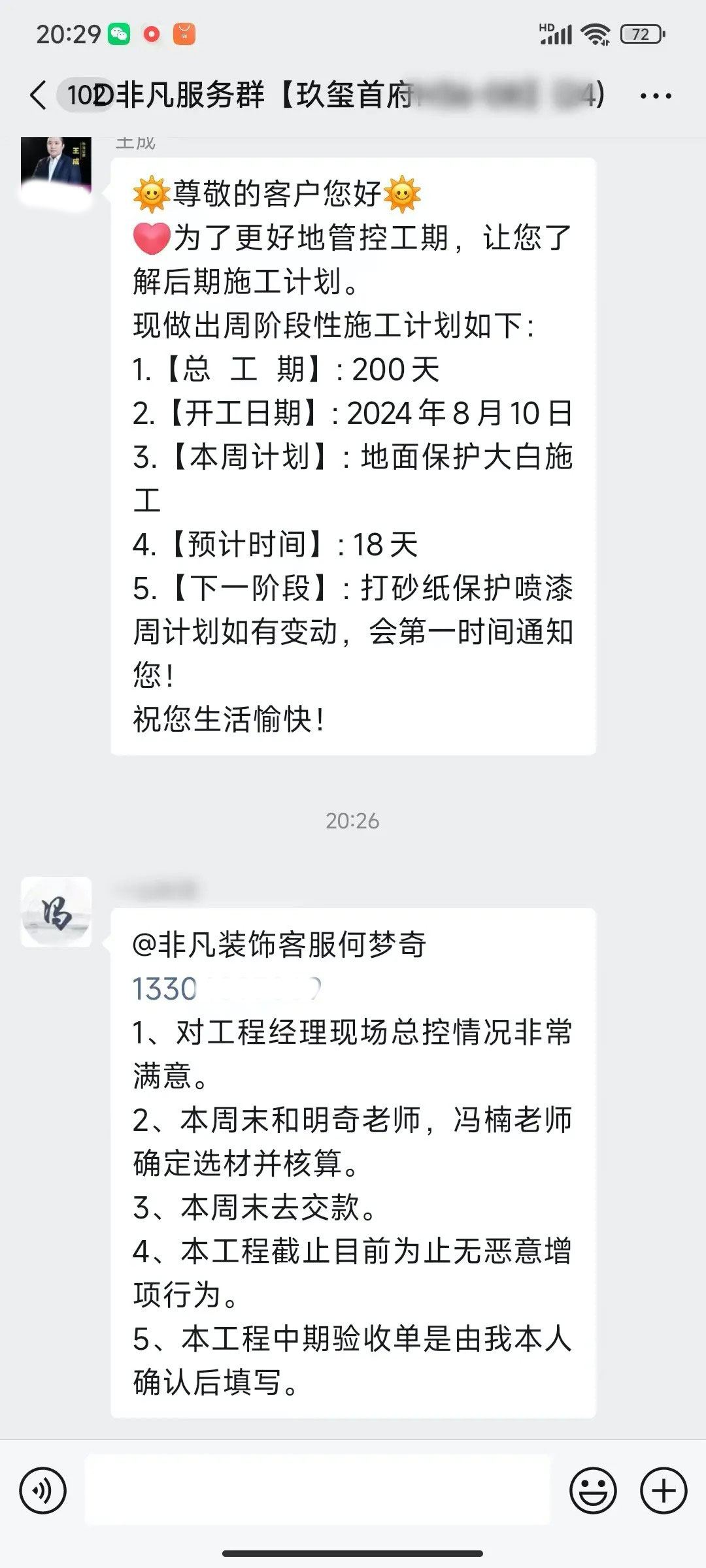Switch to voice message input

(43, 1491)
